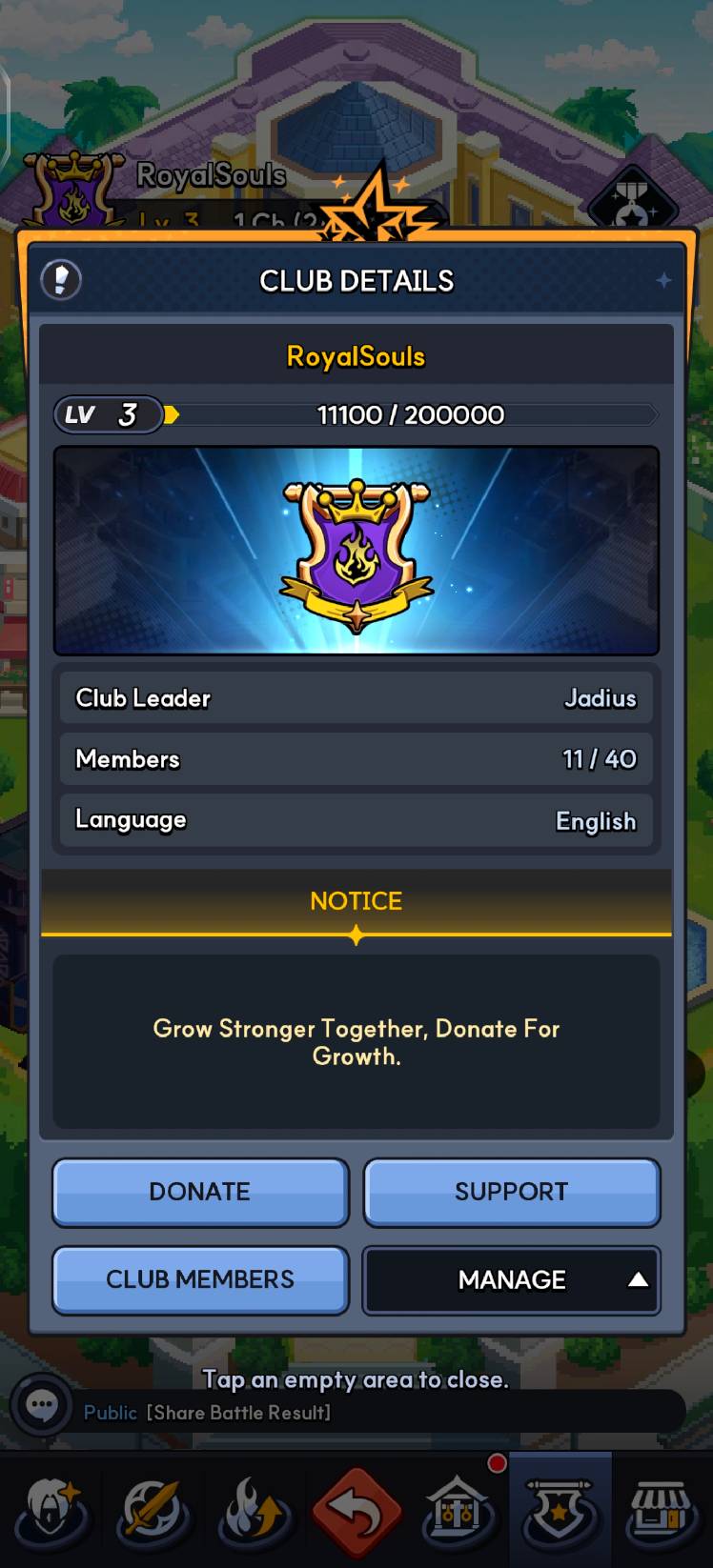Tap the DONATE button
Screen dimensions: 713x1568
click(200, 1192)
